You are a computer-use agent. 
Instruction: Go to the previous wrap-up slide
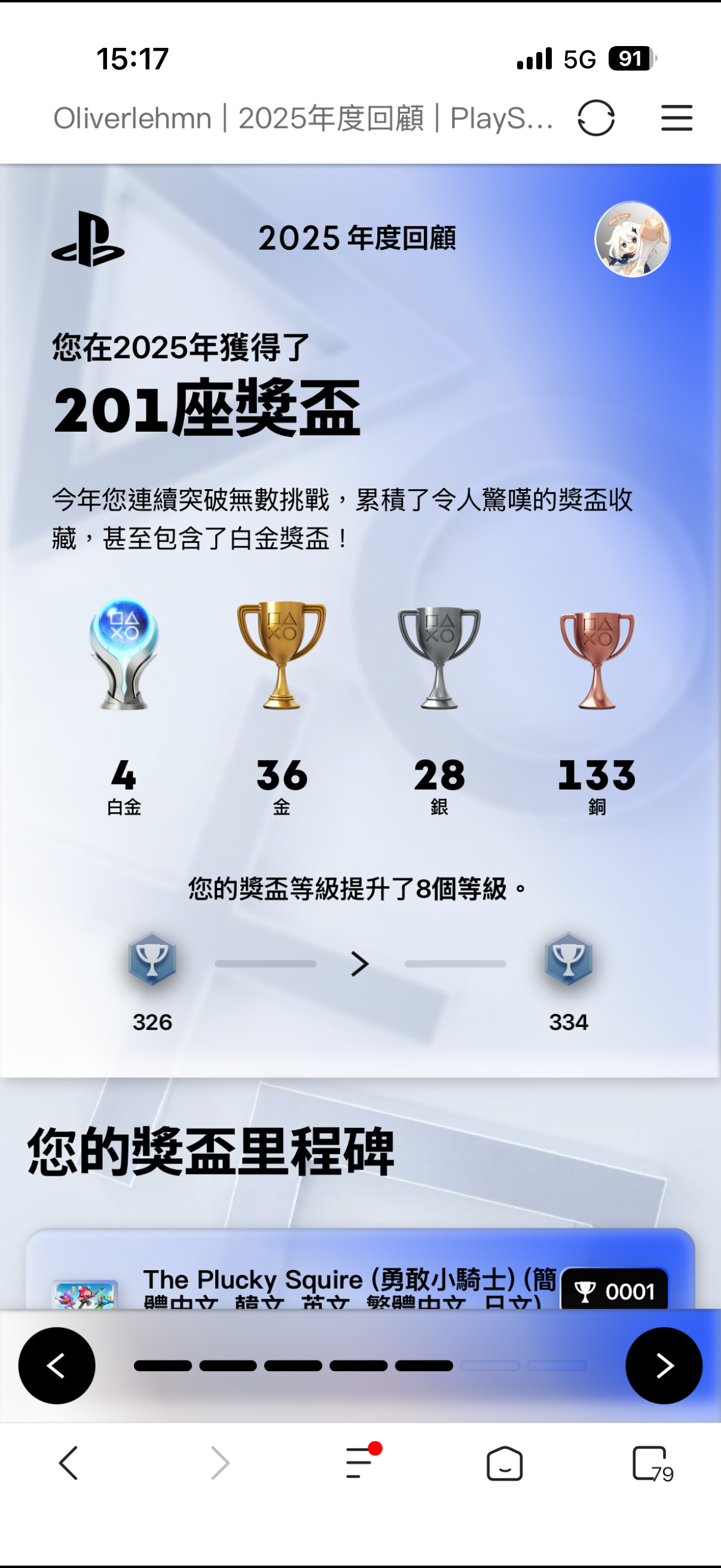pyautogui.click(x=57, y=1365)
